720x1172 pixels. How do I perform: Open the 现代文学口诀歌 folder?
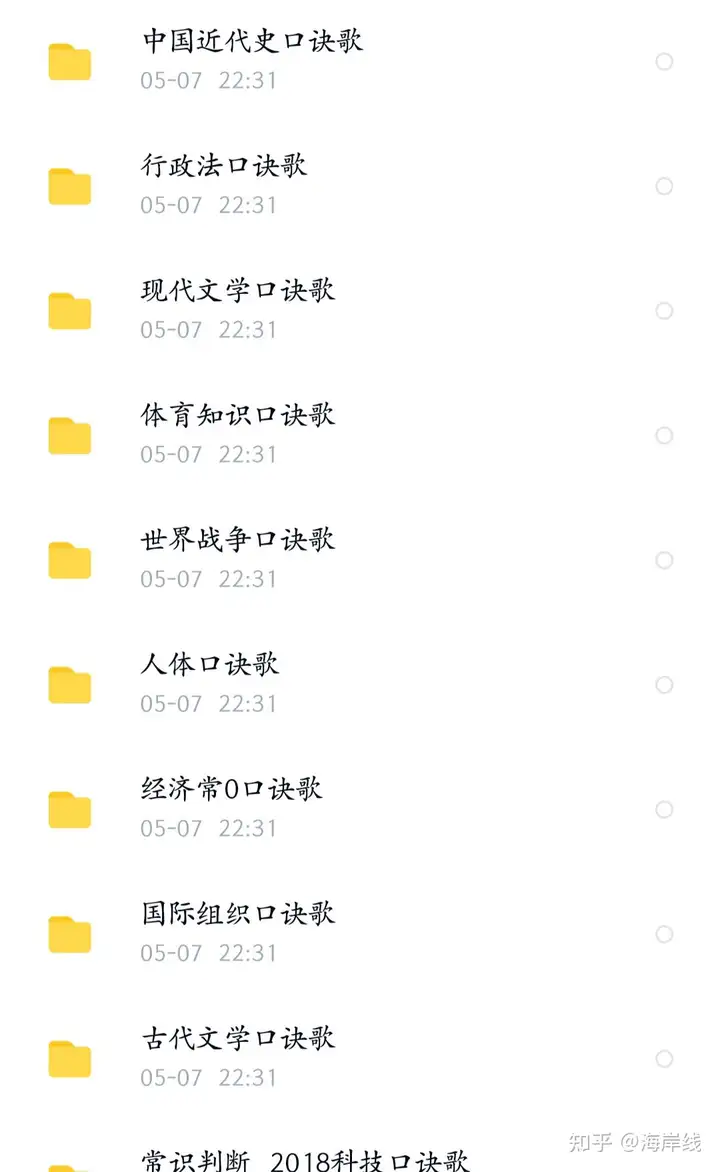point(360,310)
